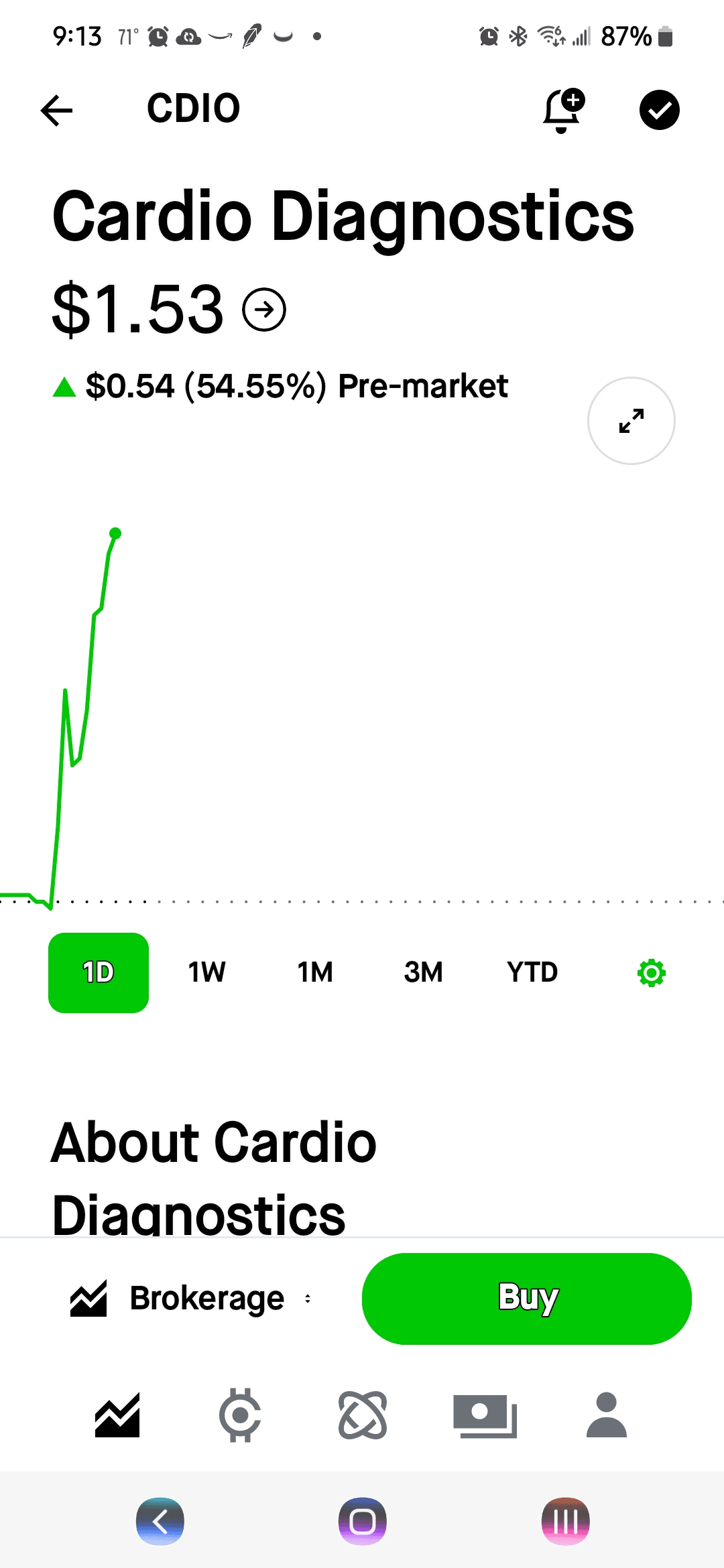The width and height of the screenshot is (724, 1568).
Task: Switch chart to 1W range
Action: point(206,972)
